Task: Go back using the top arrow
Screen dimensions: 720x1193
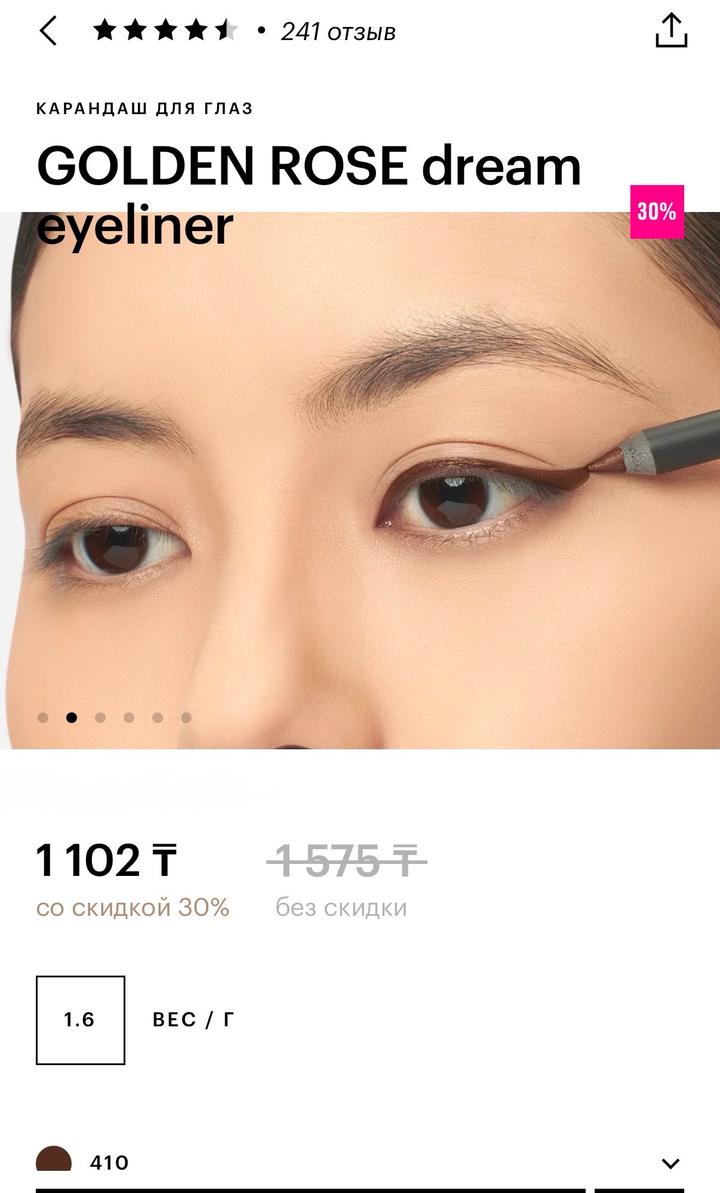Action: coord(48,31)
